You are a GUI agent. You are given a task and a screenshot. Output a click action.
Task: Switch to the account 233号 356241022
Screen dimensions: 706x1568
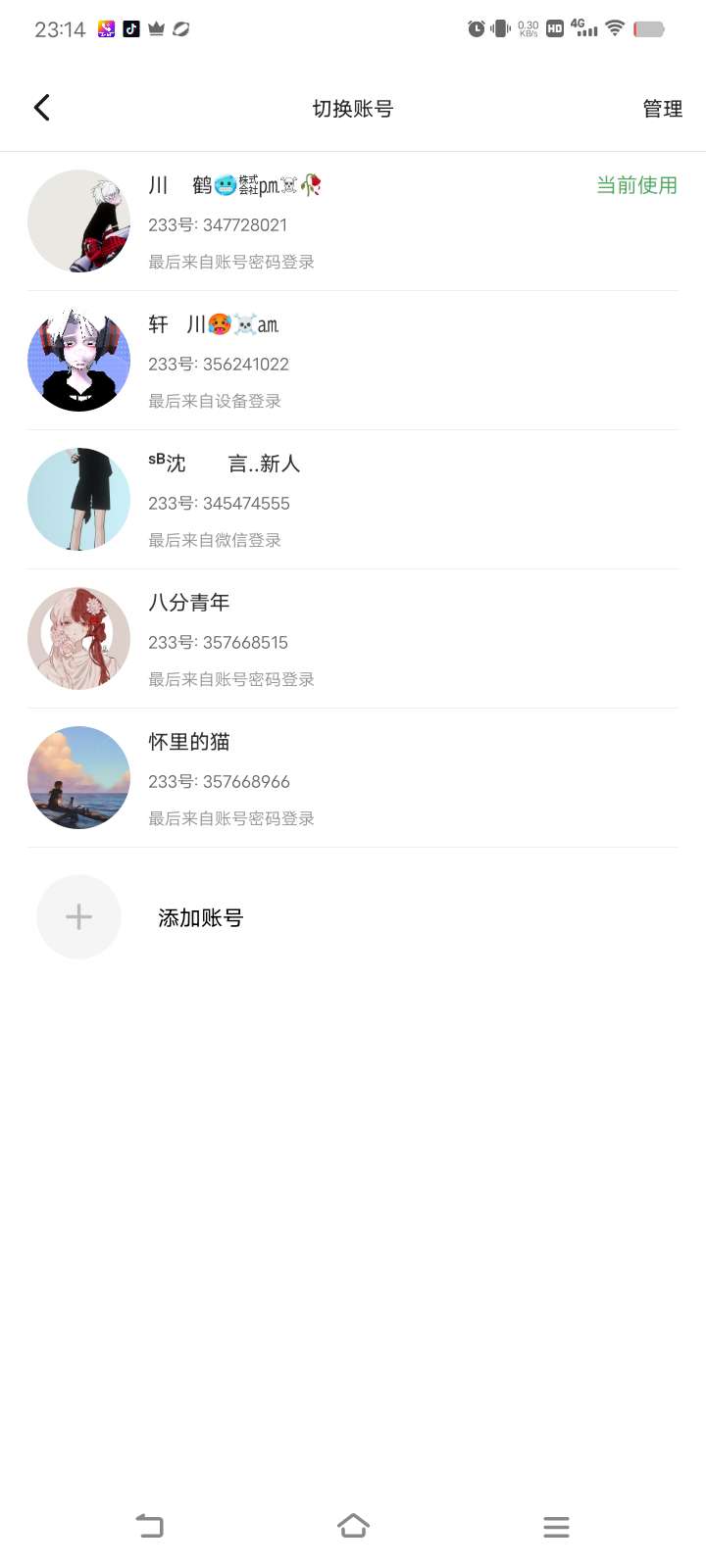[x=353, y=361]
